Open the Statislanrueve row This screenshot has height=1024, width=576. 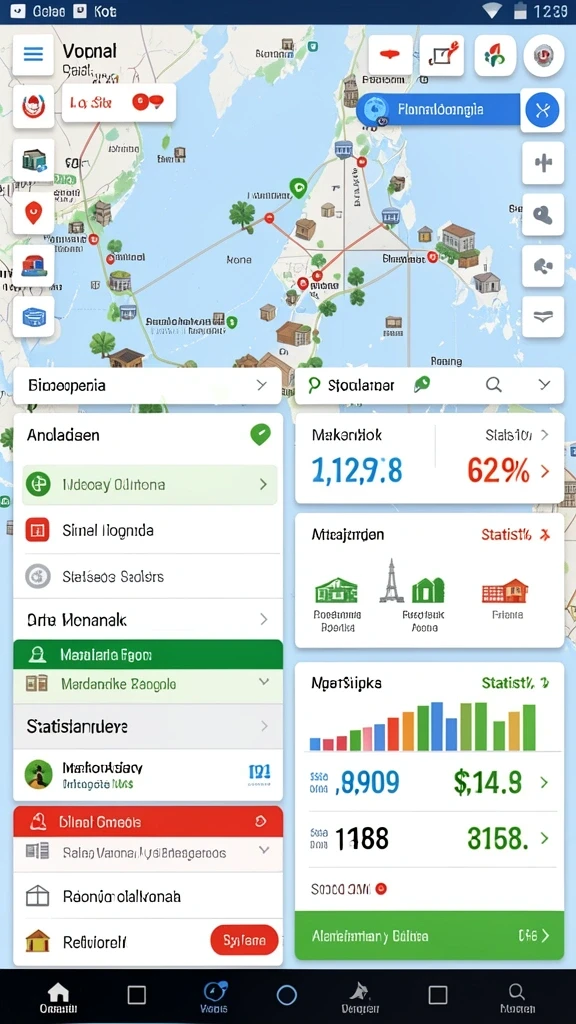point(148,726)
